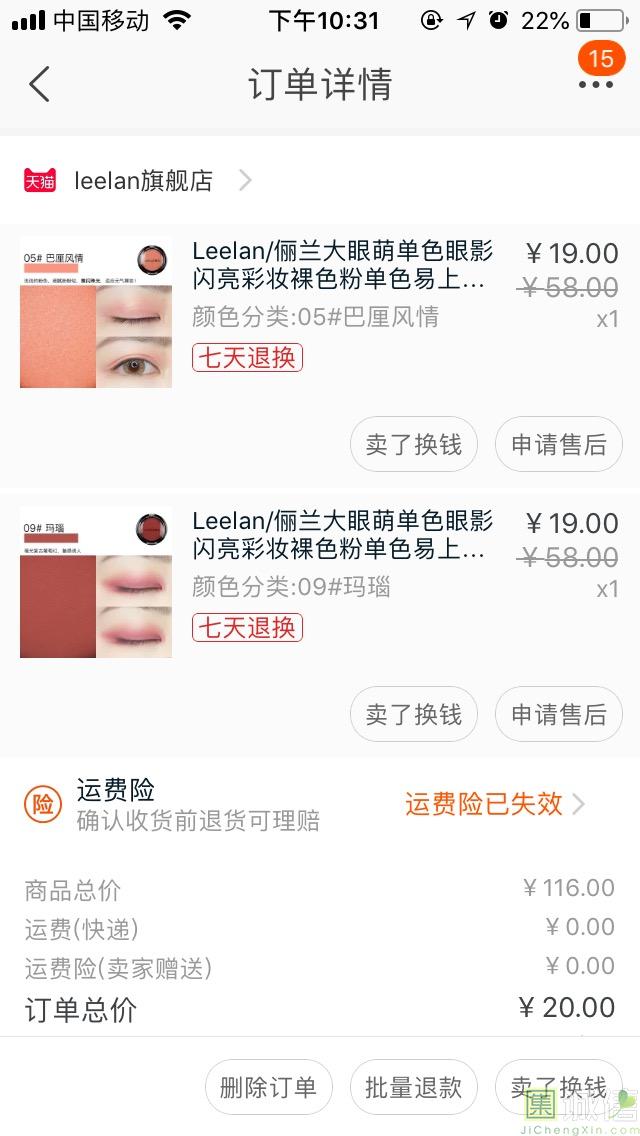Request 申请售后 for the 05#巴厘风情 item
This screenshot has width=640, height=1136.
[558, 444]
